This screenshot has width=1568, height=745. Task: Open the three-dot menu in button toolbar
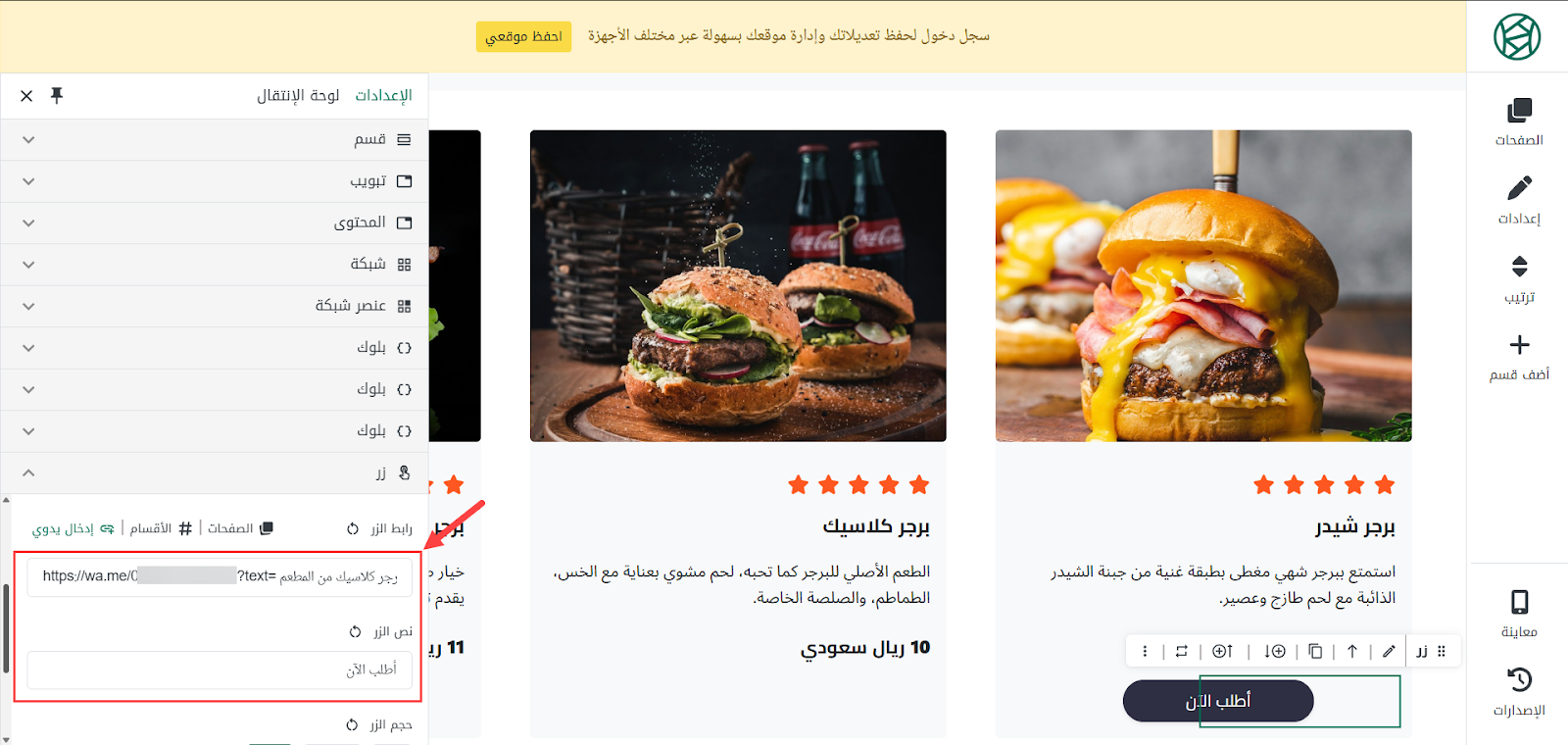(x=1145, y=651)
